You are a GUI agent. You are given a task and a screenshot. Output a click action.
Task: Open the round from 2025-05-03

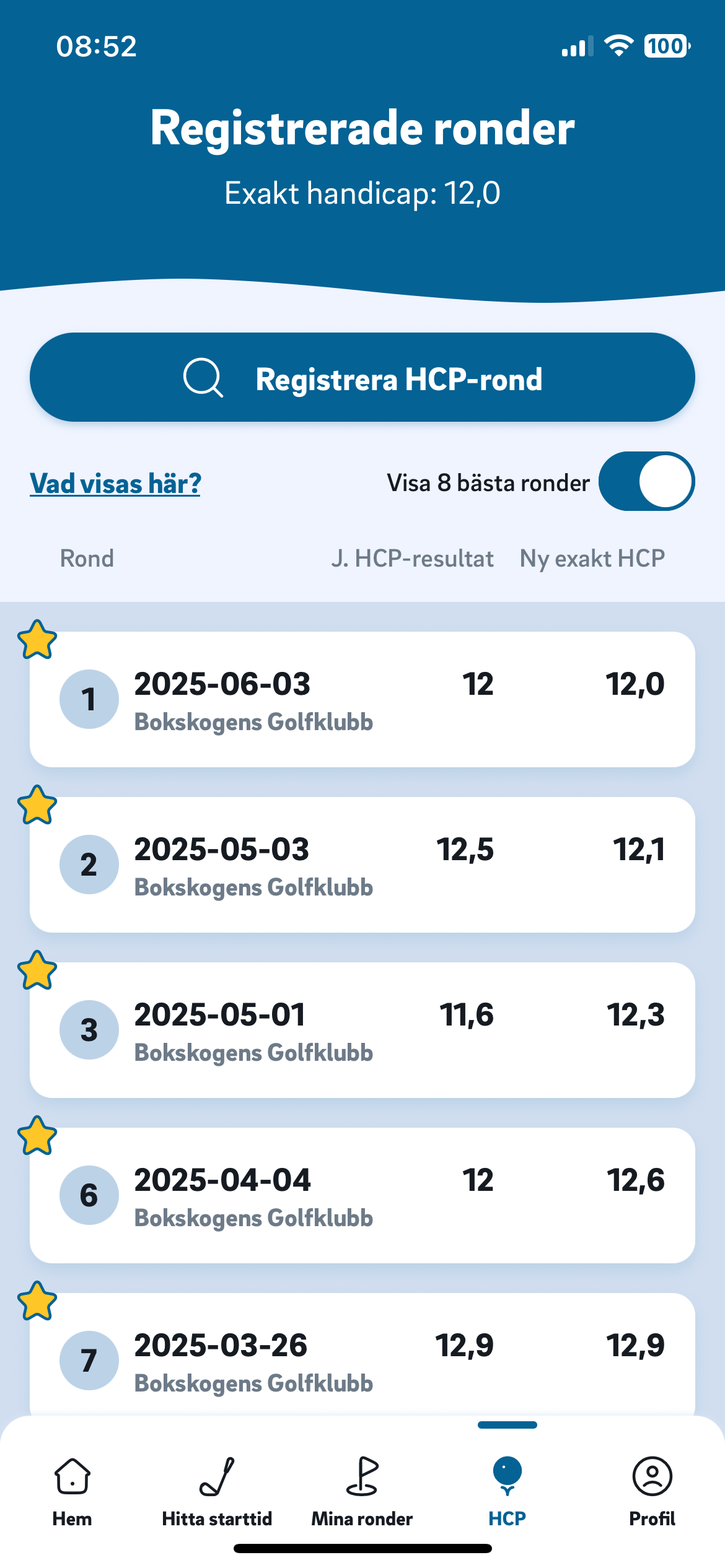362,865
